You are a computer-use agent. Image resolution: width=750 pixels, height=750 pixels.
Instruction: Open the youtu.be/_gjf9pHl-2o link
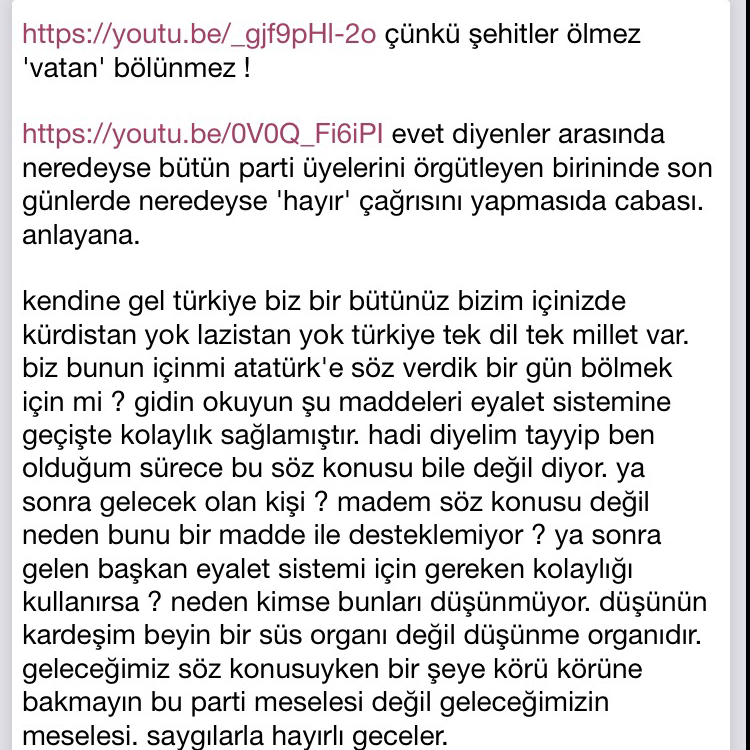(x=199, y=34)
